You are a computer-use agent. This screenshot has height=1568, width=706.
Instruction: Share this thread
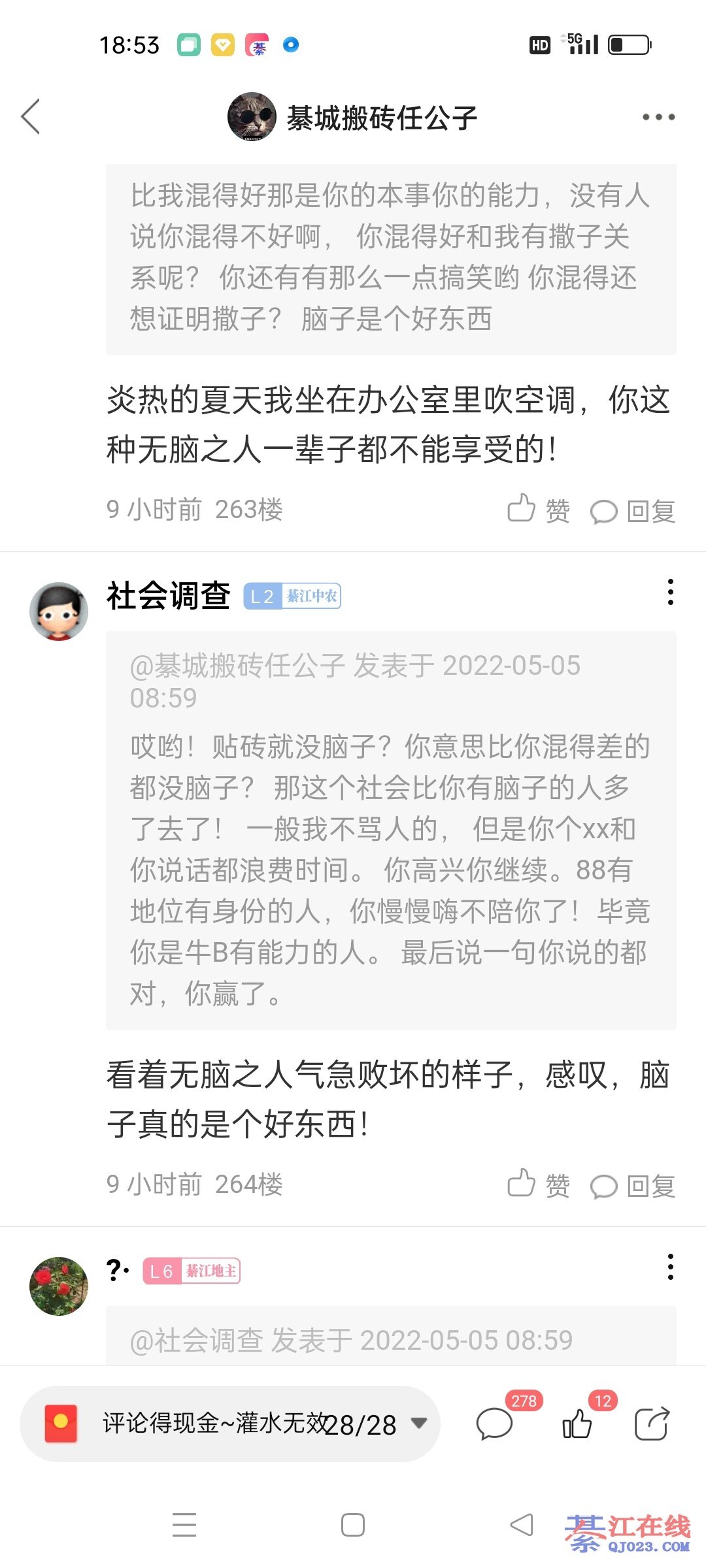tap(652, 1424)
